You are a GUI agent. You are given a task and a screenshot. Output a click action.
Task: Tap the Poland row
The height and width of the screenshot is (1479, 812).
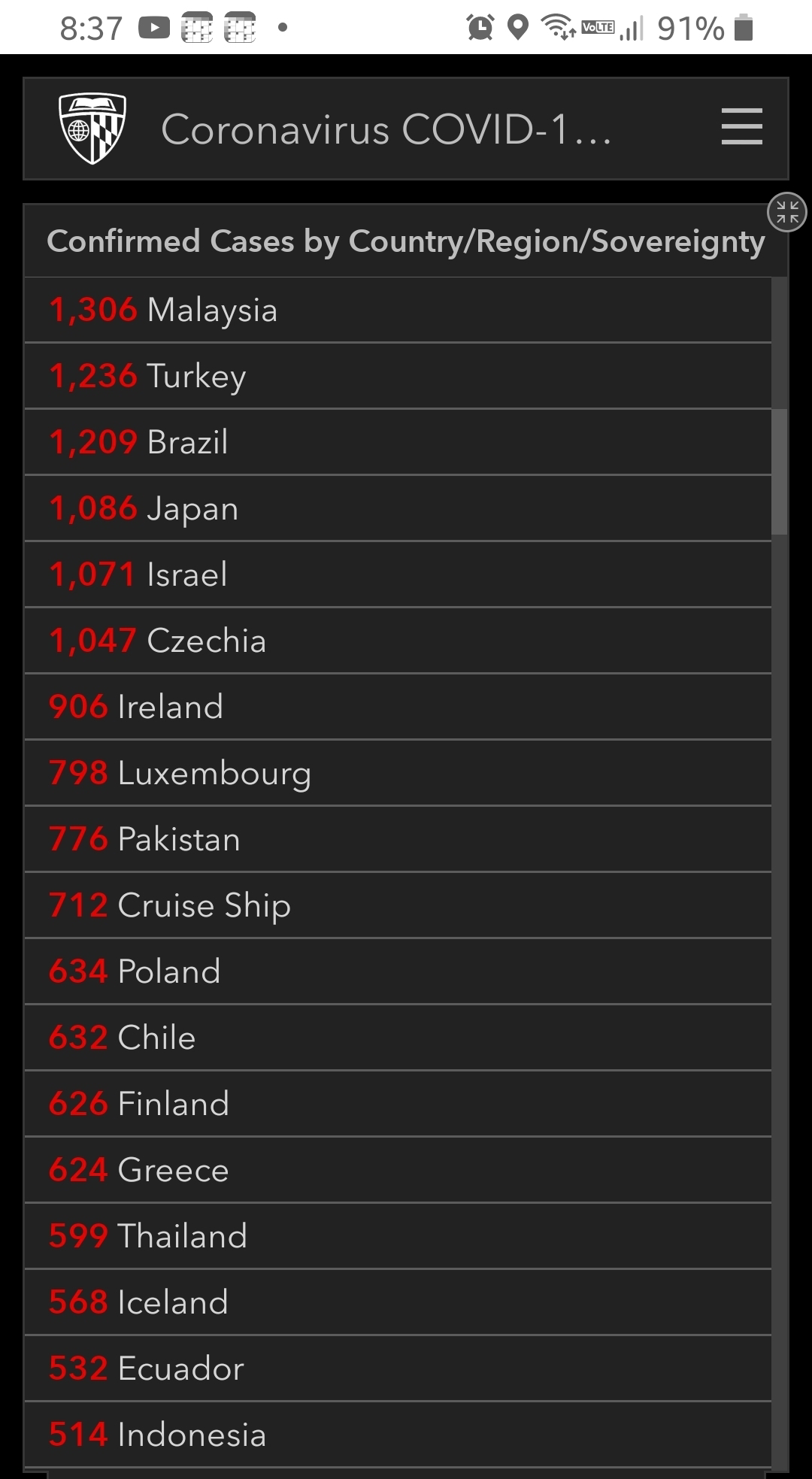pyautogui.click(x=398, y=972)
